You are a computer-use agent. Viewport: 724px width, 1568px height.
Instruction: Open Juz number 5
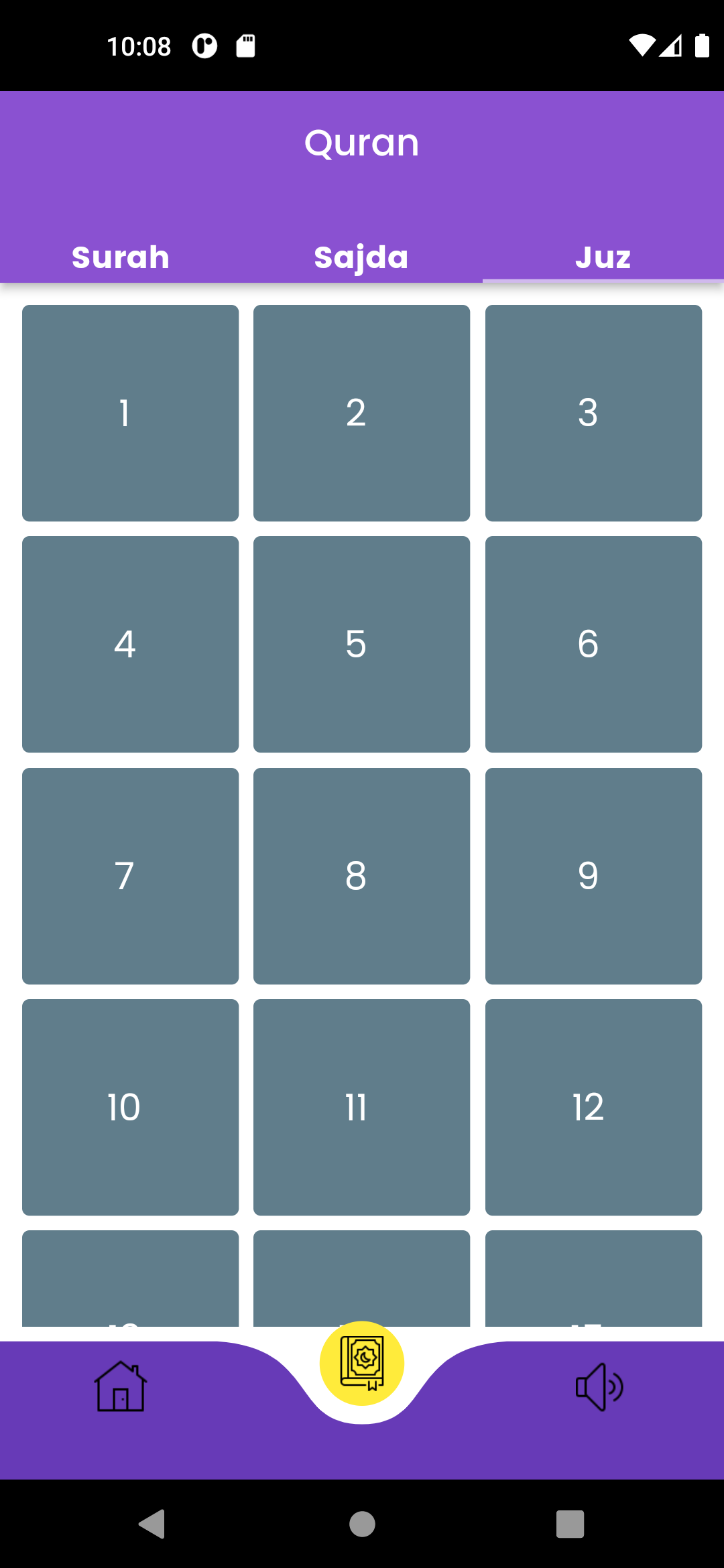(361, 644)
